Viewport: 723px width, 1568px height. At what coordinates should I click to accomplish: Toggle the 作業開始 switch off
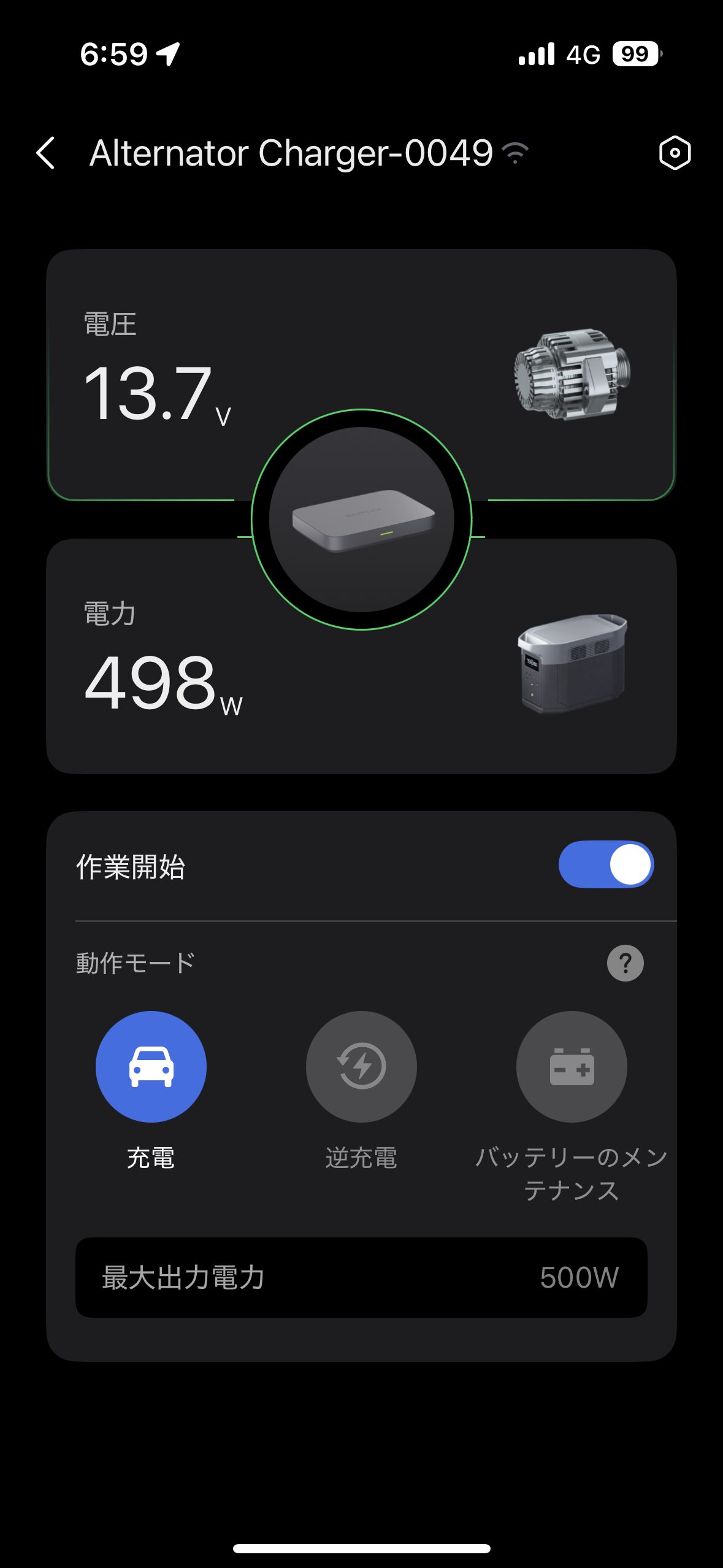[606, 864]
